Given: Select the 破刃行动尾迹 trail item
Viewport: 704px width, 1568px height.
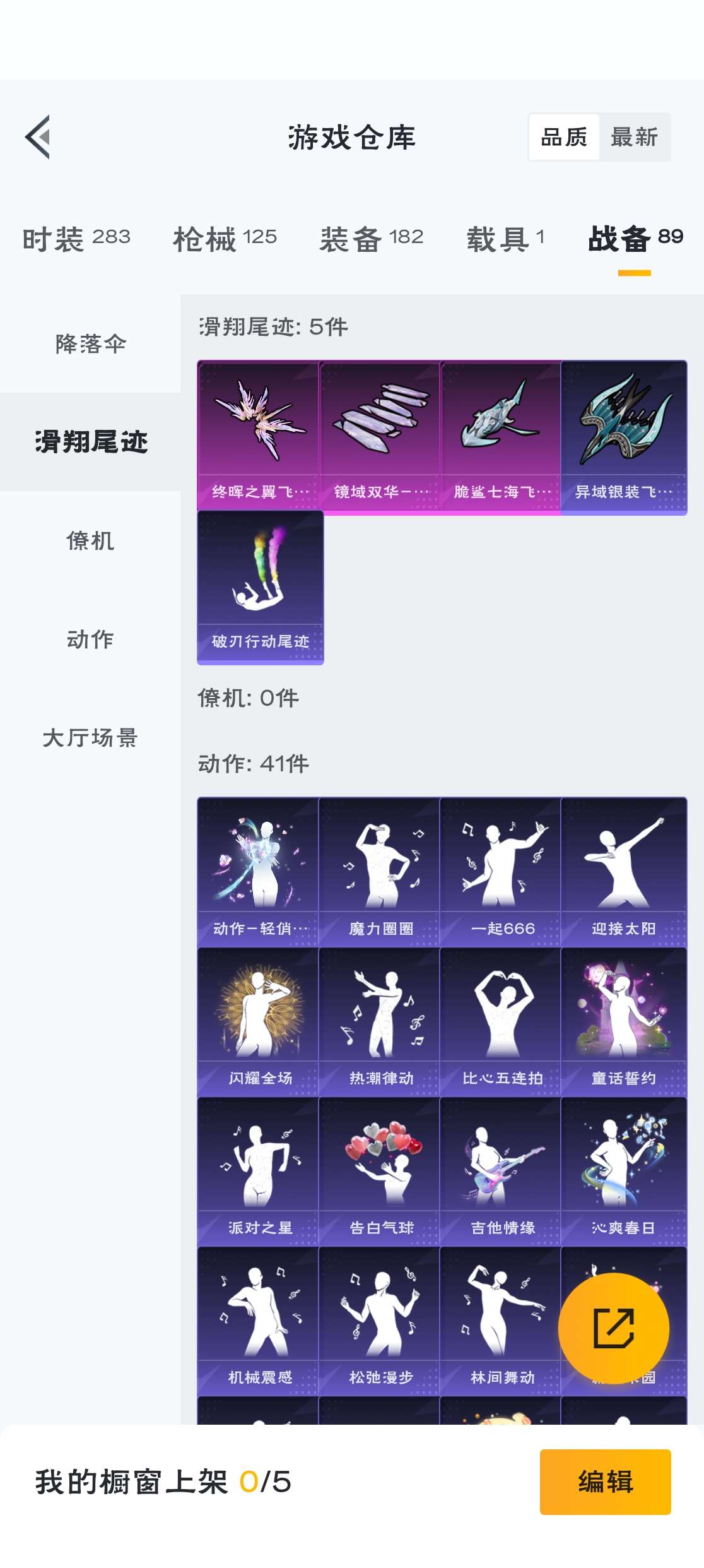Looking at the screenshot, I should pyautogui.click(x=259, y=587).
